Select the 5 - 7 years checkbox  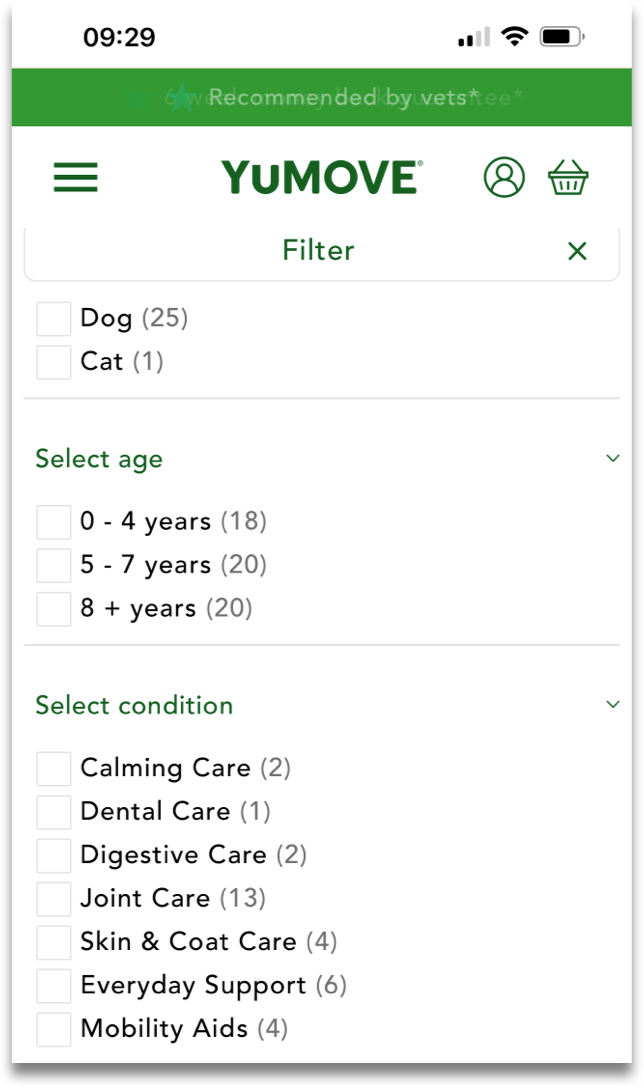point(54,565)
